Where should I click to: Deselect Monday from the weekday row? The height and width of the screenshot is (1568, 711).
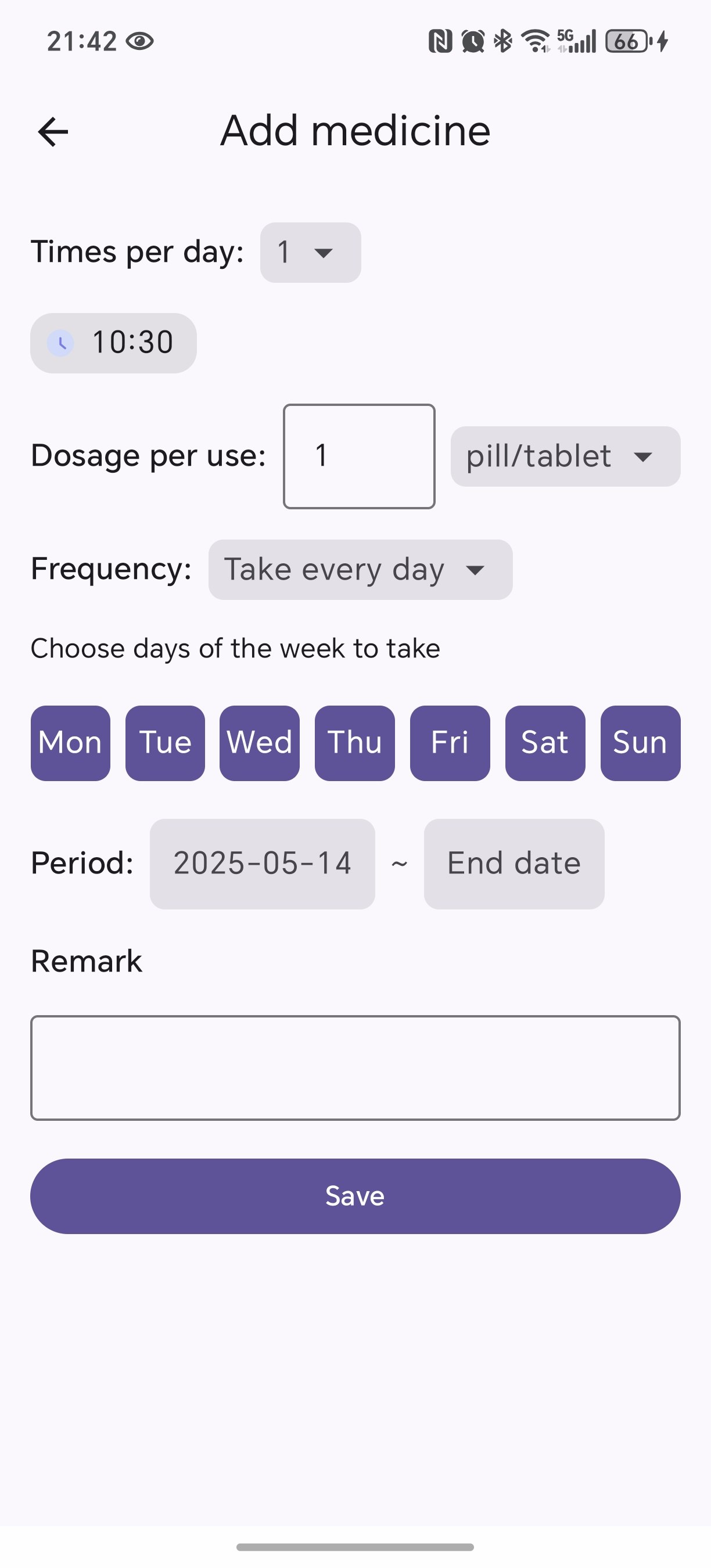(70, 742)
